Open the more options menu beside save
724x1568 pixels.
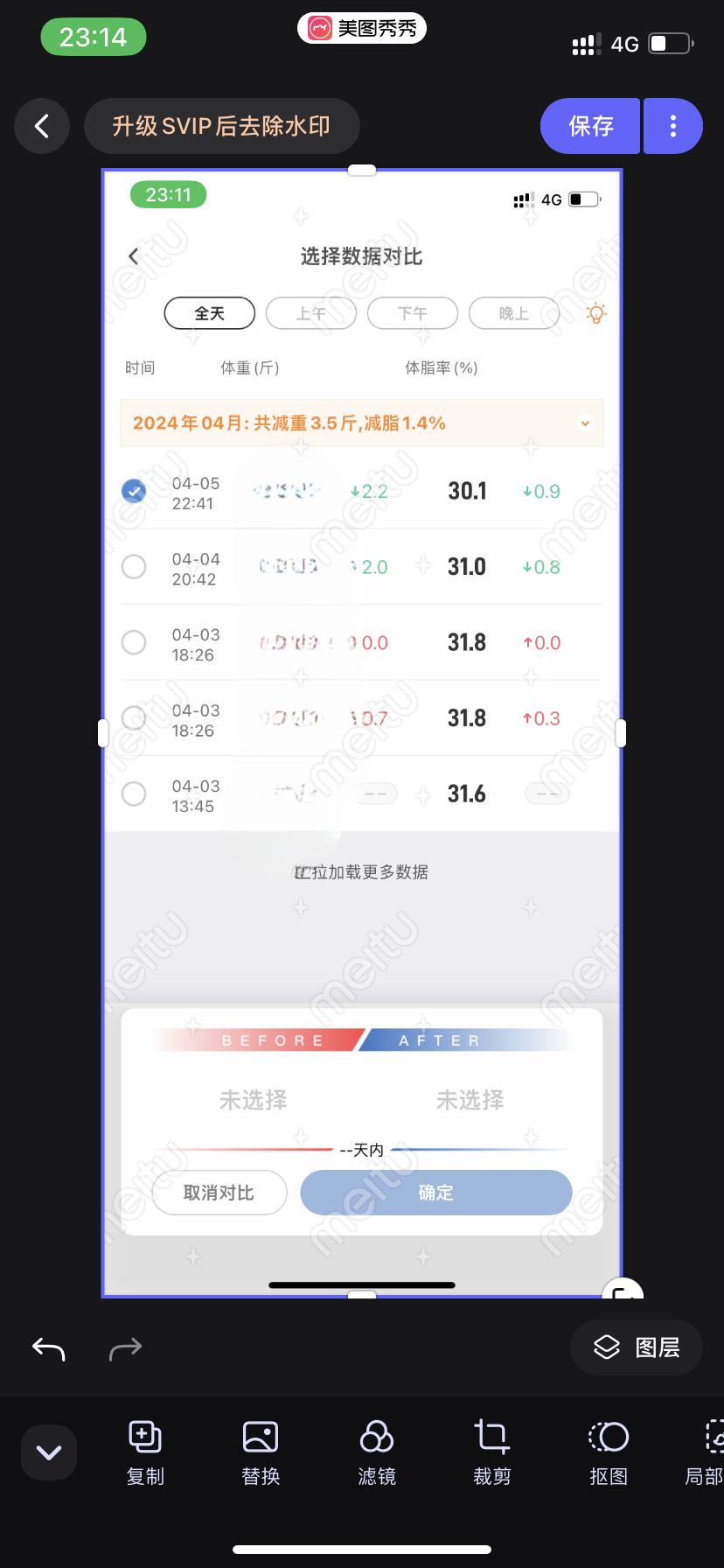tap(672, 126)
